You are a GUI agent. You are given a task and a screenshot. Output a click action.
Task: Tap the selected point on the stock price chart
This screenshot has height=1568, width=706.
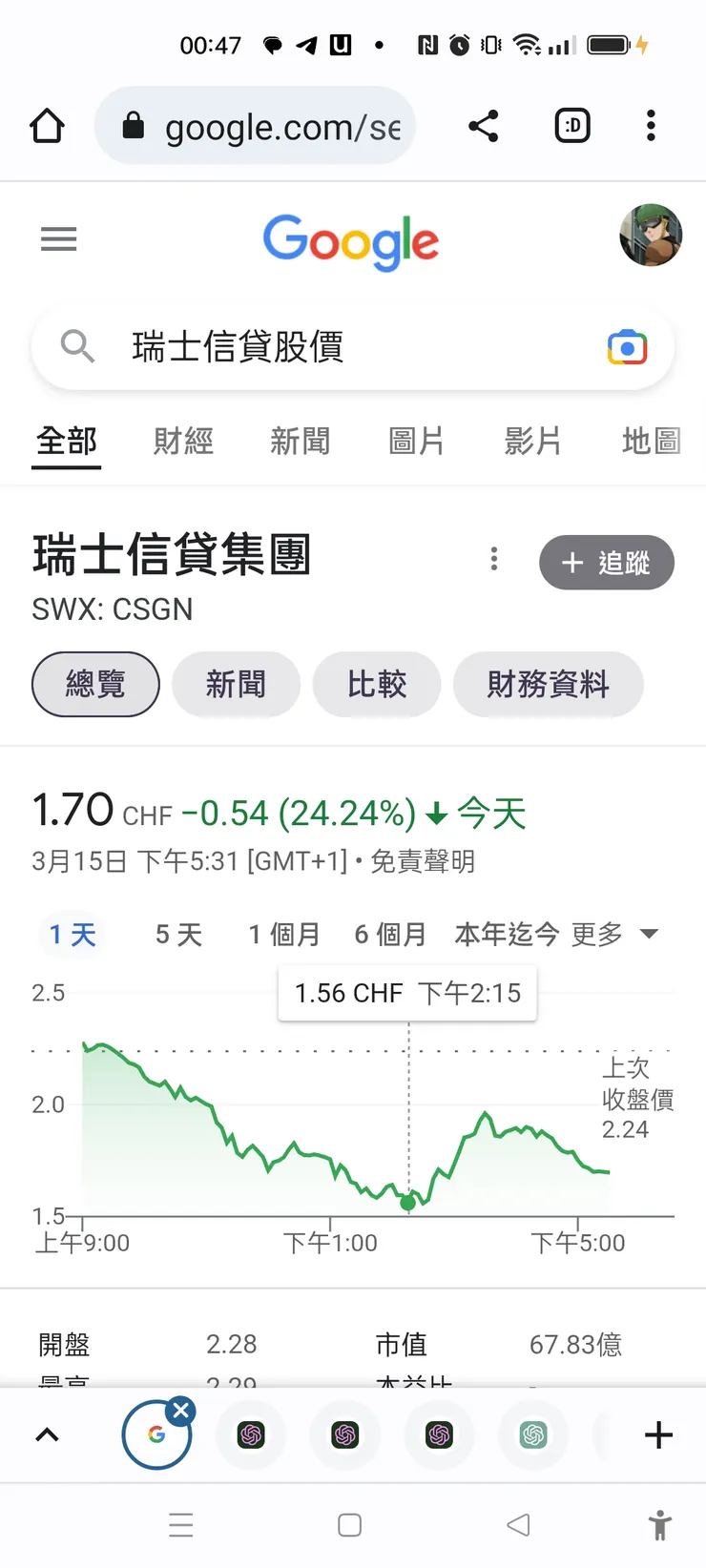(x=407, y=1204)
